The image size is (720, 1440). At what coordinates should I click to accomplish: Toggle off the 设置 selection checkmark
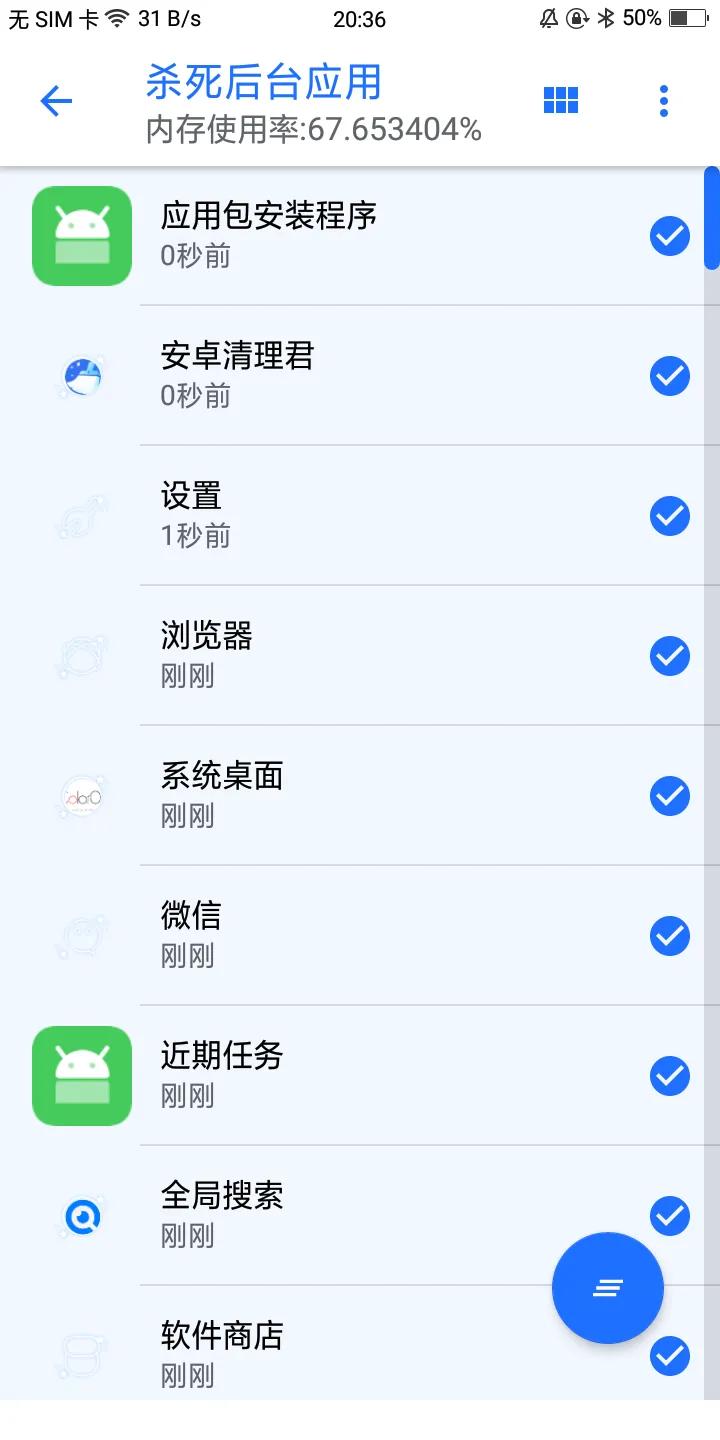point(670,516)
